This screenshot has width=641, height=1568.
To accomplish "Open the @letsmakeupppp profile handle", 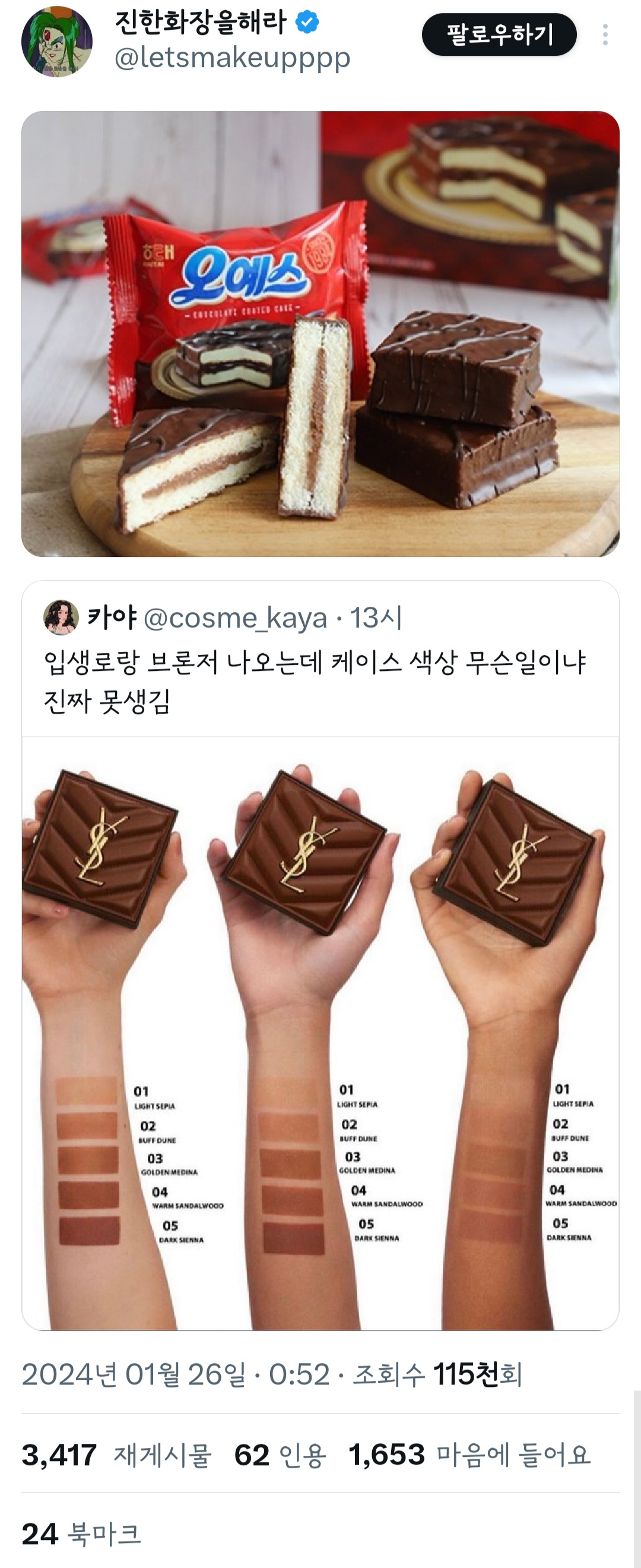I will (x=233, y=58).
